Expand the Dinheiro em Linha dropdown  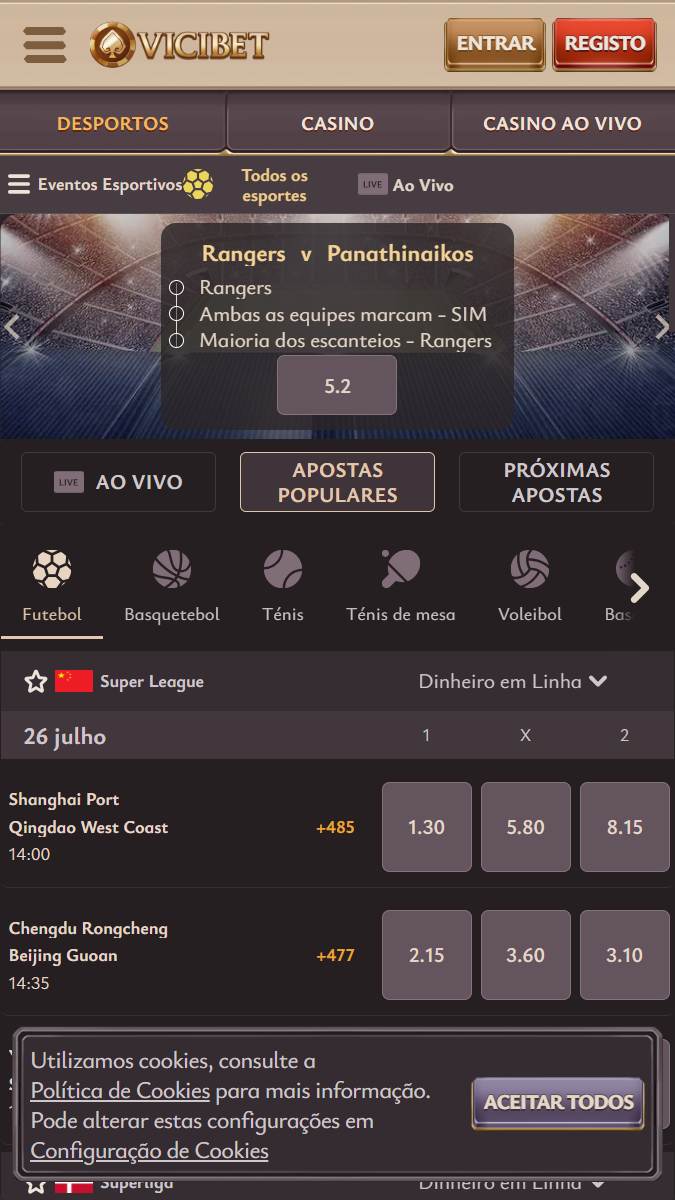512,682
